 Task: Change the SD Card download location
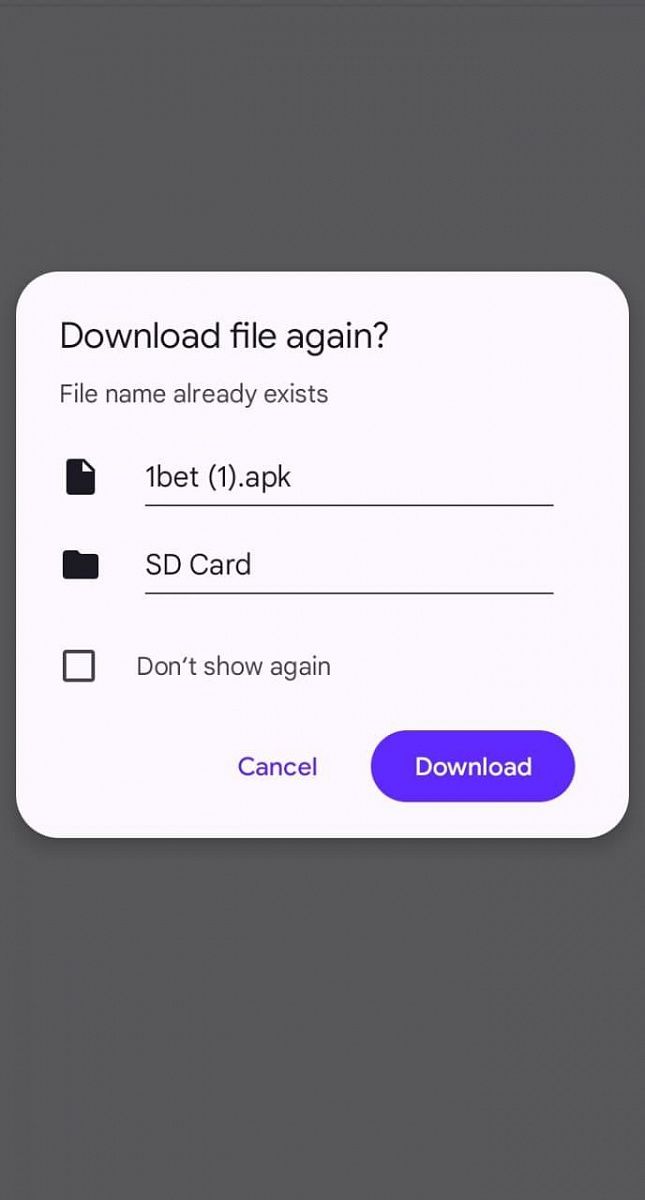(347, 565)
